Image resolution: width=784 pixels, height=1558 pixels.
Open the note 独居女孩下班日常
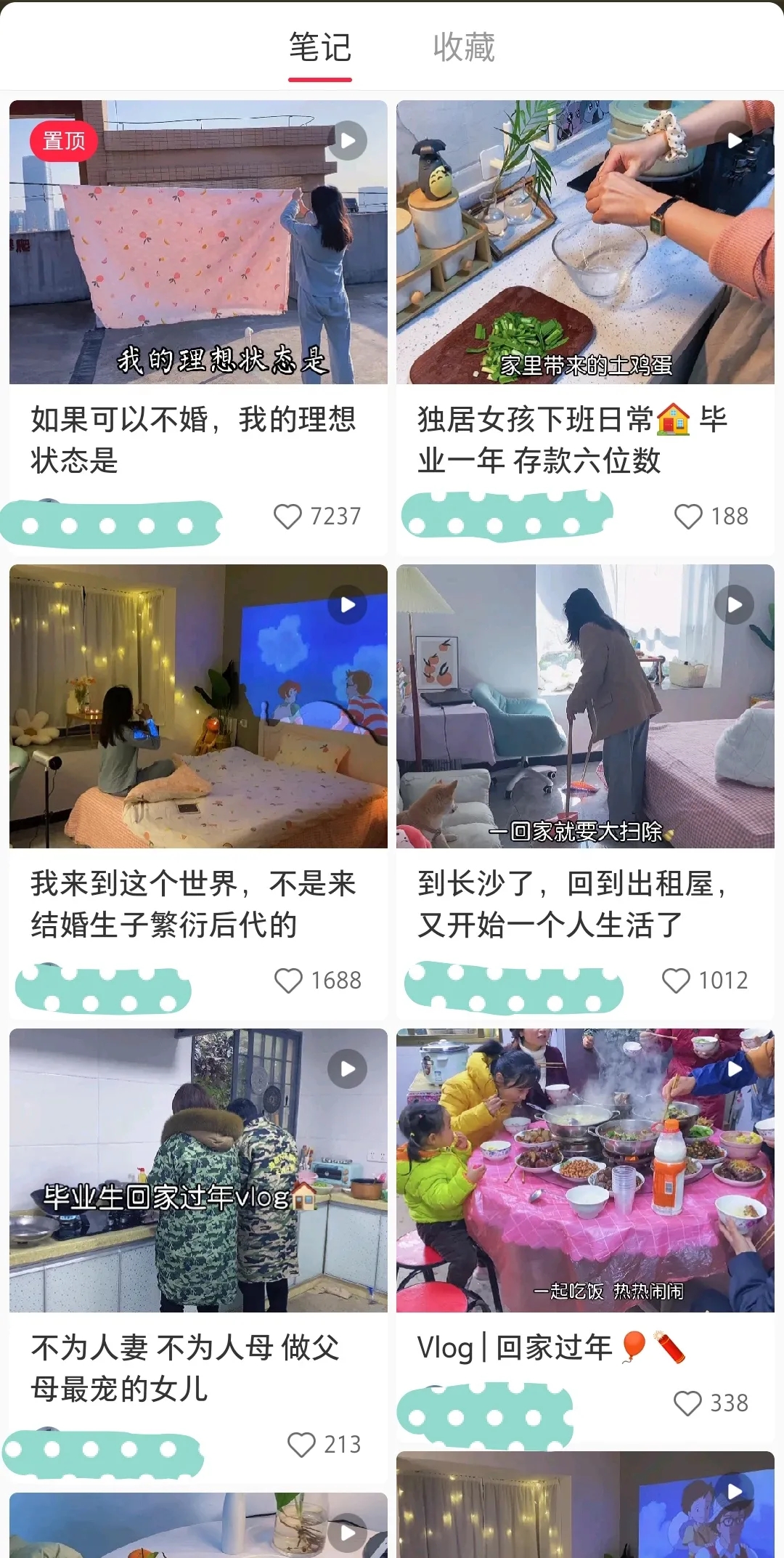[585, 243]
